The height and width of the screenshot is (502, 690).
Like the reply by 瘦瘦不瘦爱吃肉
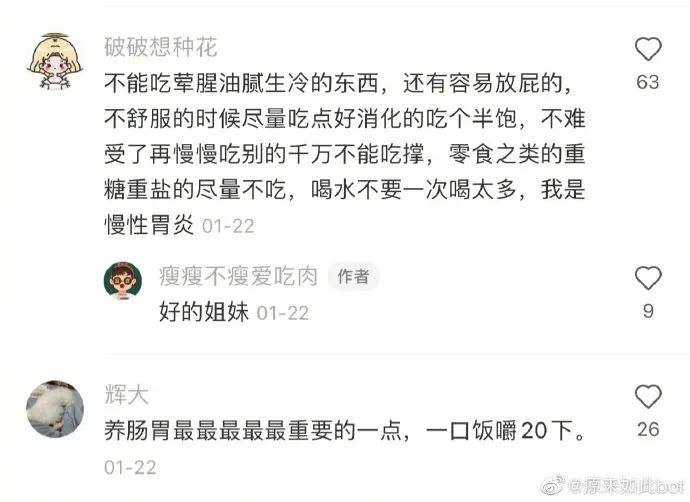648,279
